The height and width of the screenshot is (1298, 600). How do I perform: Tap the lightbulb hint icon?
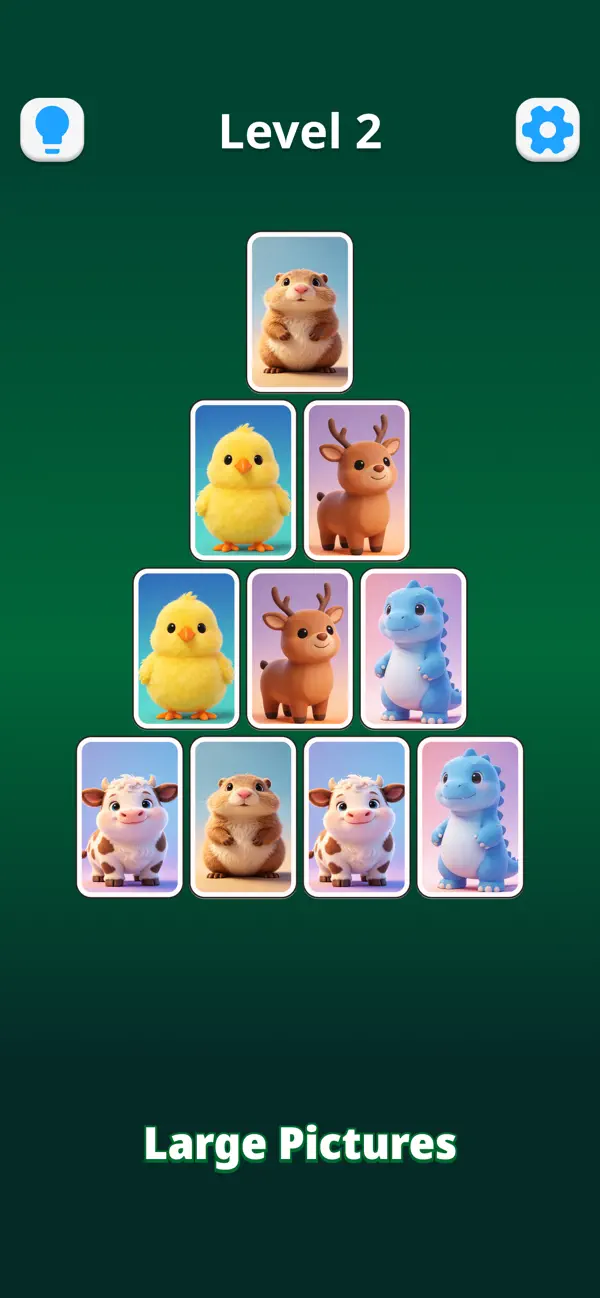click(52, 130)
